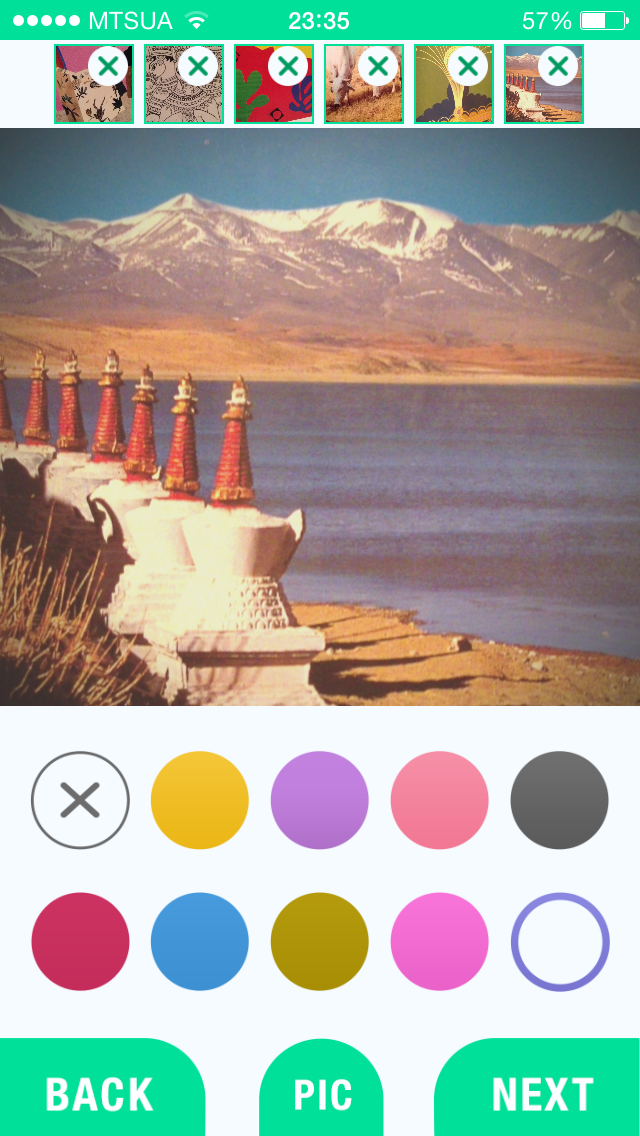
Task: Remove the first thumbnail with animal print
Action: [108, 67]
